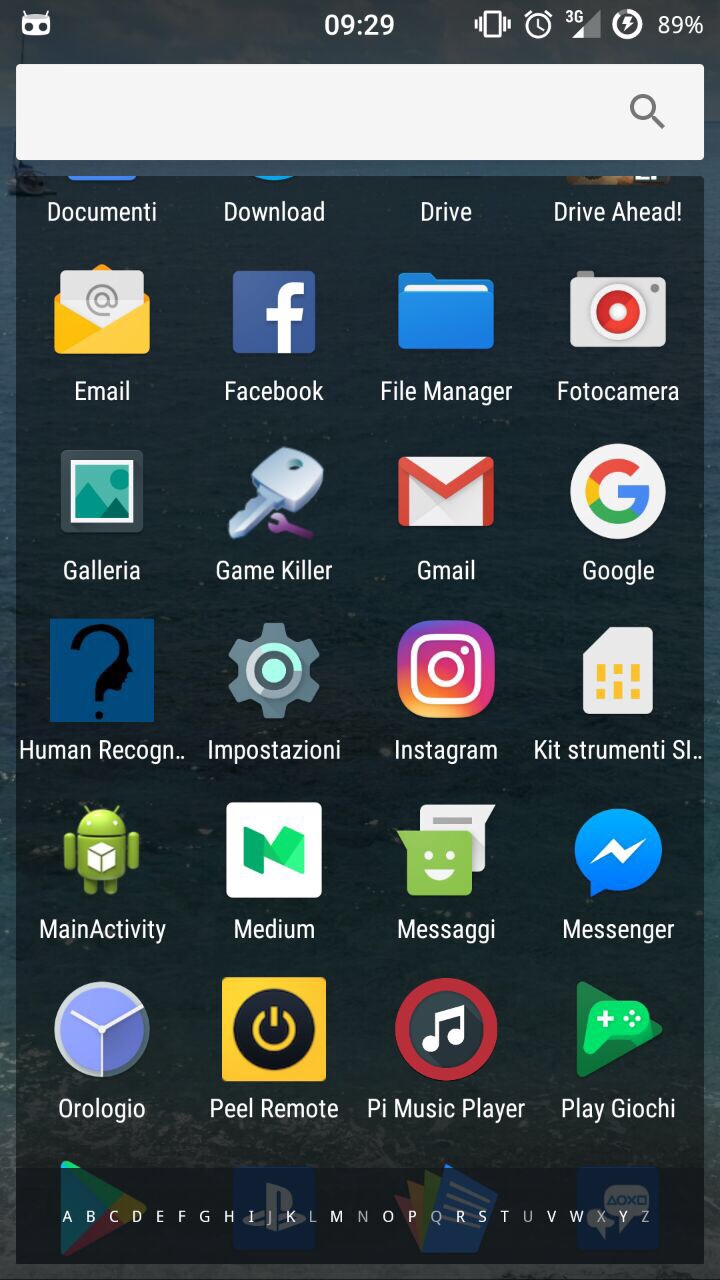Screen dimensions: 720x1280
Task: Open Kit strumenti SIM
Action: pyautogui.click(x=618, y=670)
